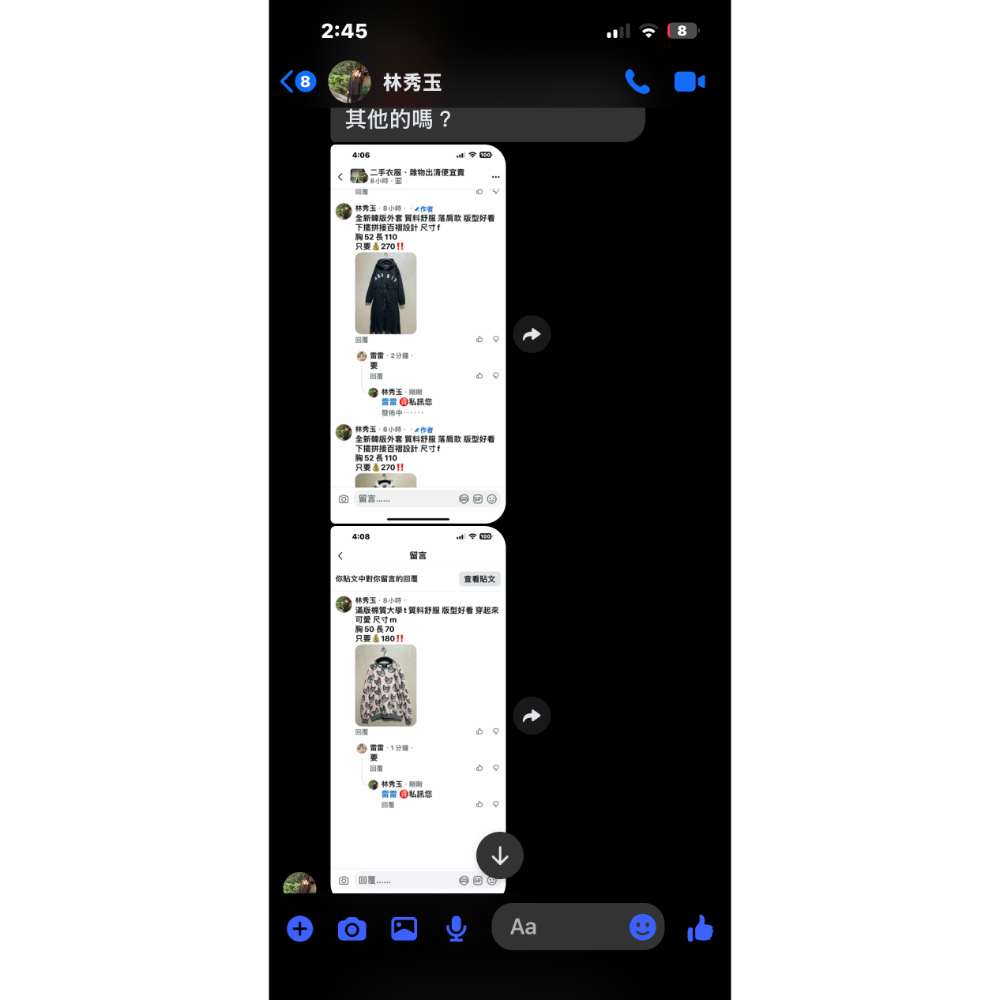Forward the 4:06 screenshot image
Screen dimensions: 1000x1000
pos(531,335)
